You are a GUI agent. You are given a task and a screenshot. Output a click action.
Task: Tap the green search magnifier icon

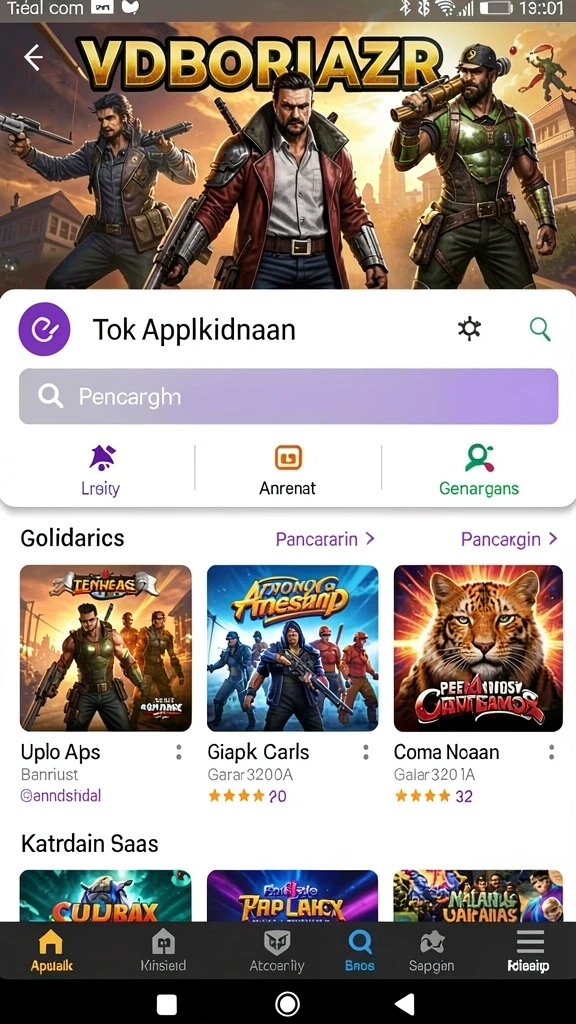(540, 329)
